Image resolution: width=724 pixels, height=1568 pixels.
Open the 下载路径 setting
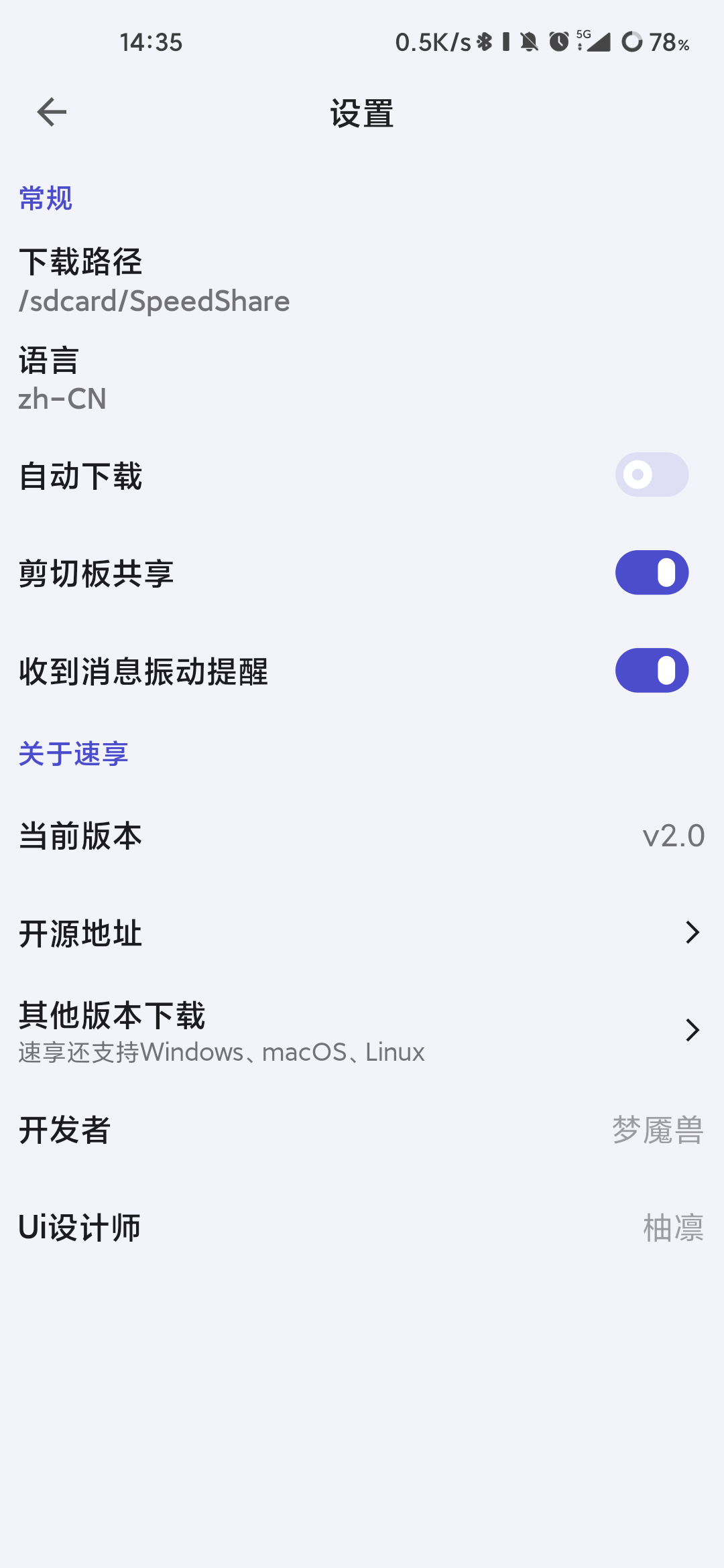pyautogui.click(x=154, y=280)
